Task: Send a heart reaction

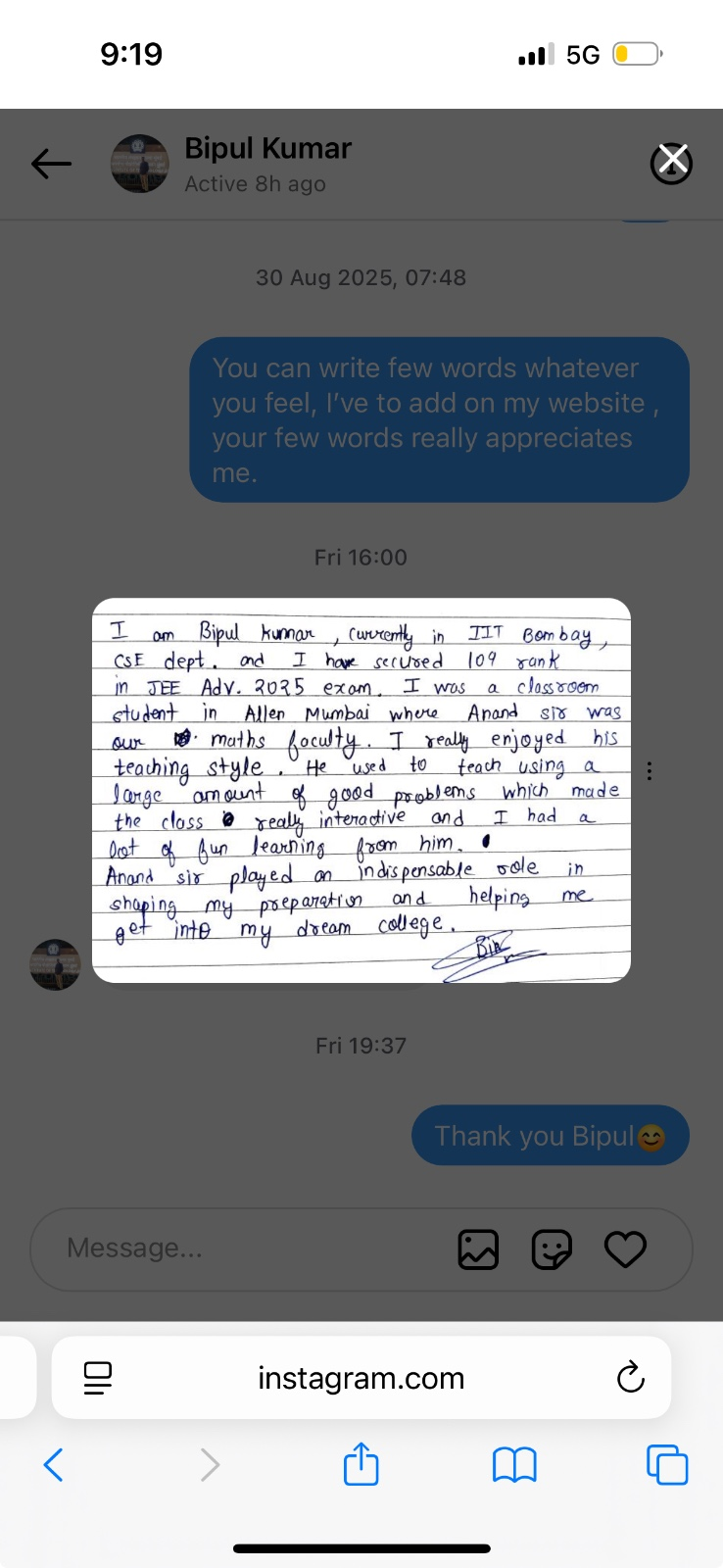Action: coord(625,1249)
